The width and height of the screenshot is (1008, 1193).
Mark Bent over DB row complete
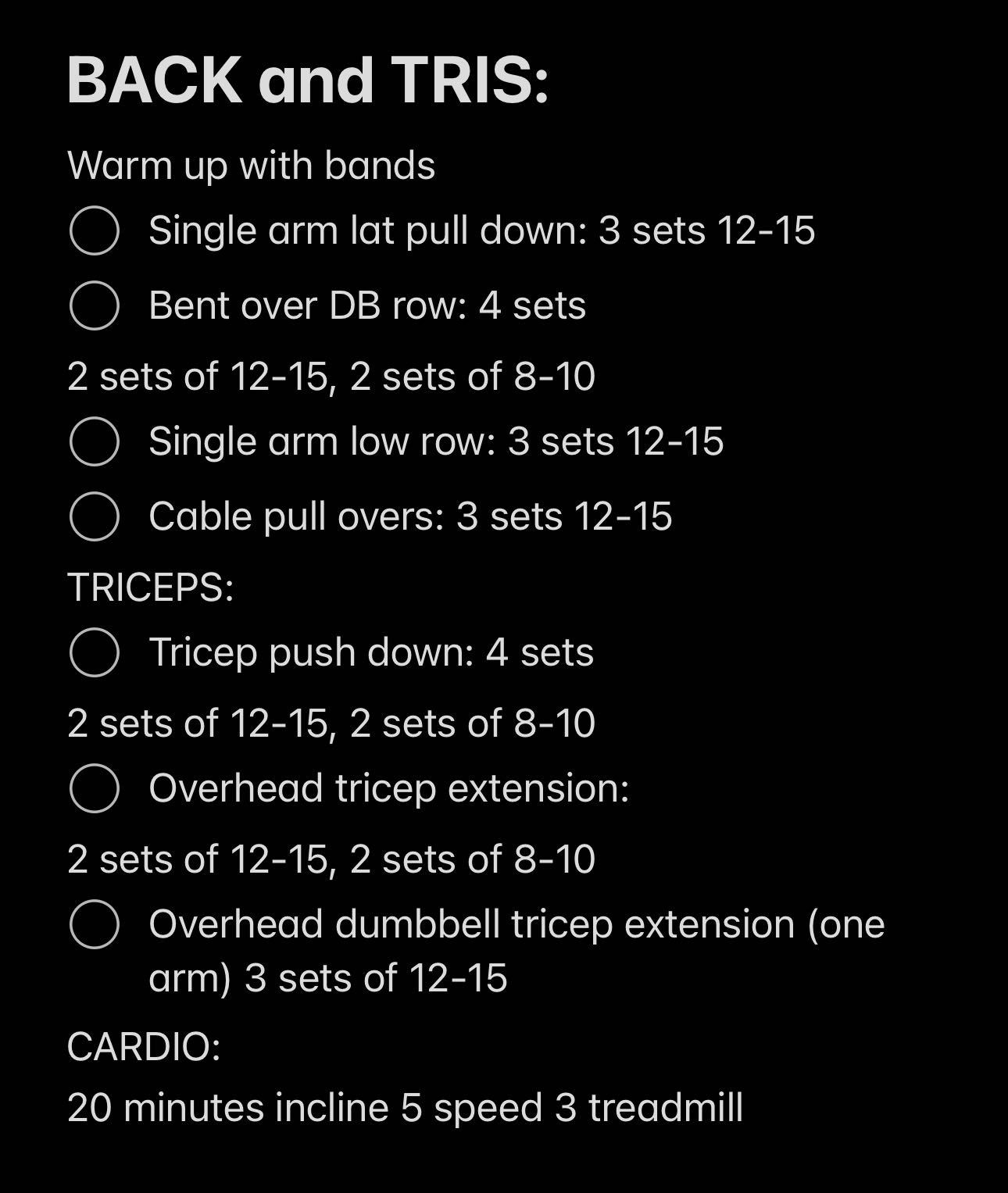point(94,305)
